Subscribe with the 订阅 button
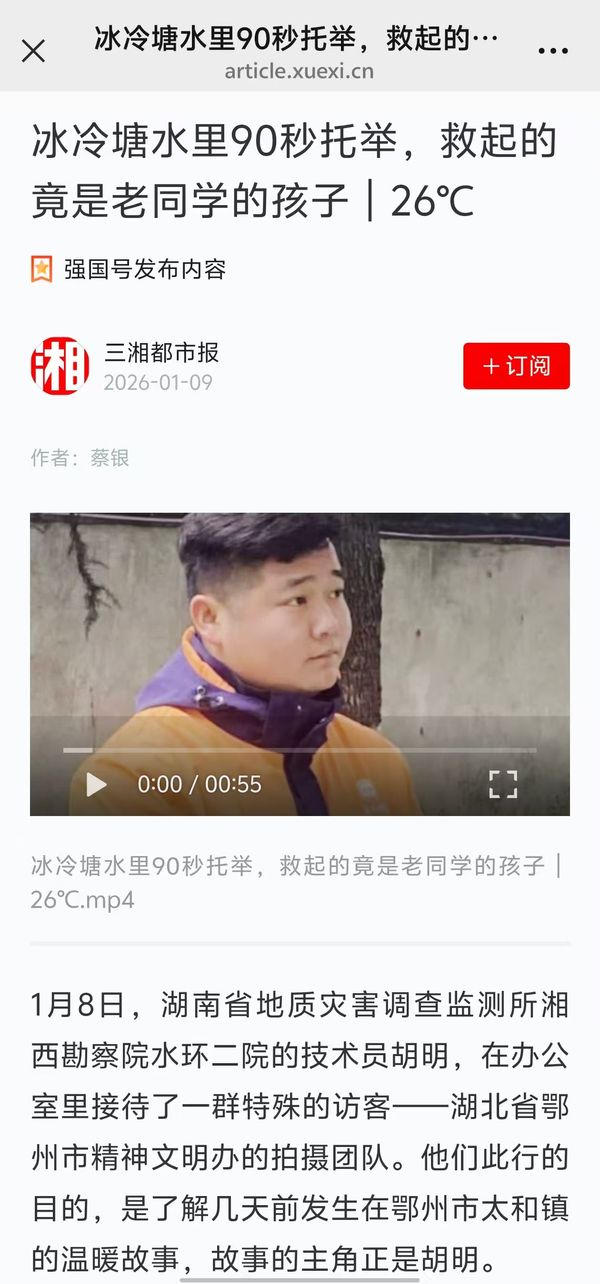This screenshot has height=1284, width=600. pyautogui.click(x=516, y=366)
